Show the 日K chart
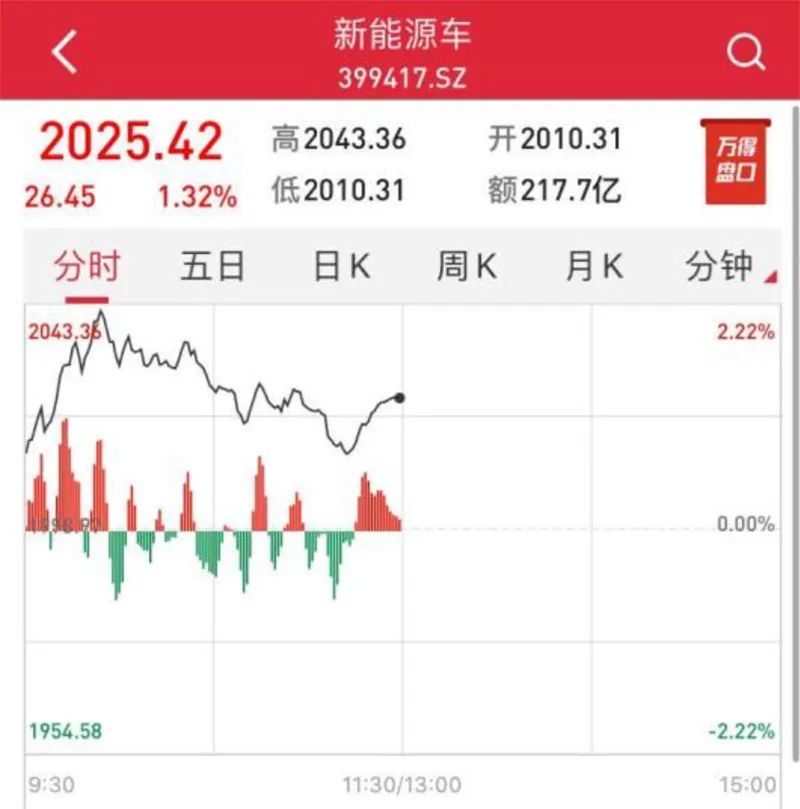 click(x=342, y=267)
